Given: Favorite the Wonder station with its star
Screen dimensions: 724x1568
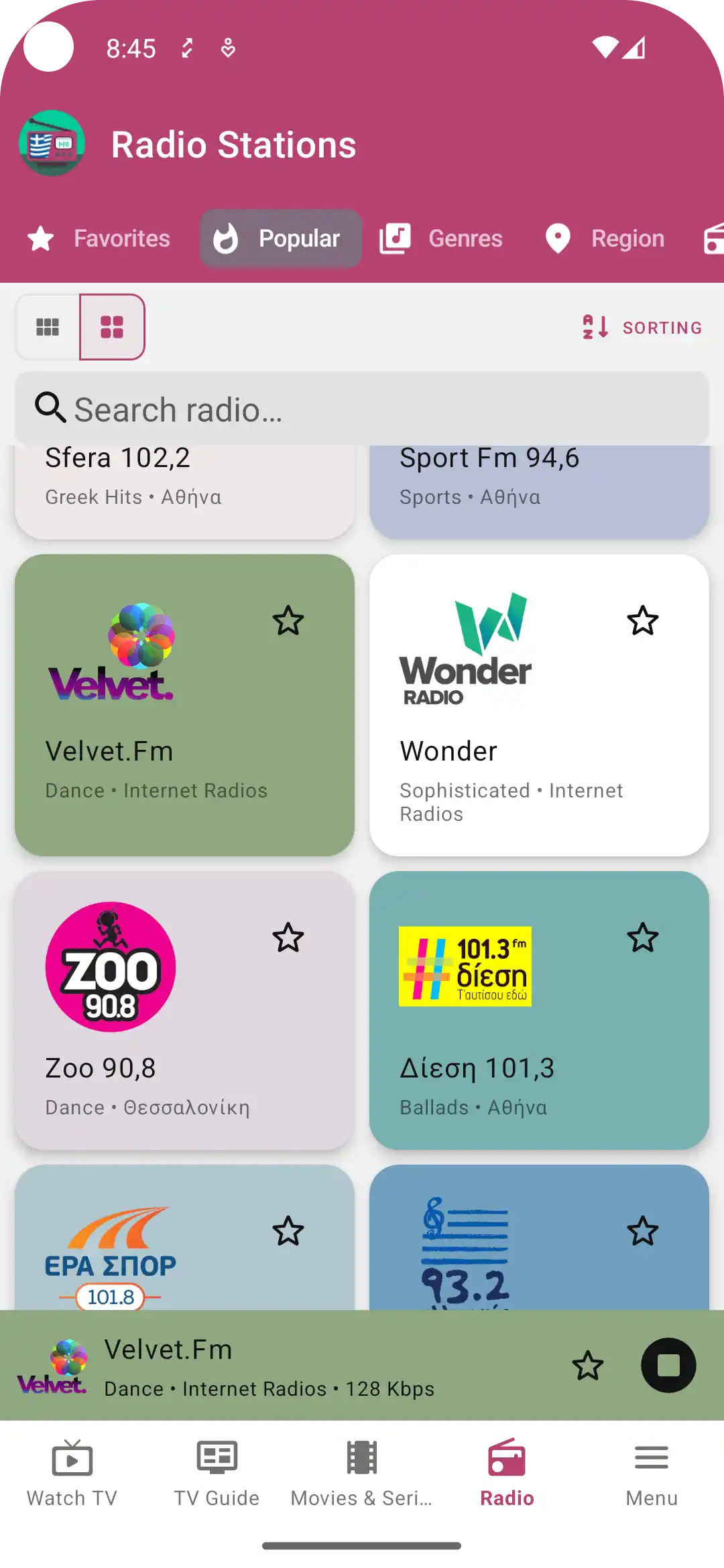Looking at the screenshot, I should pos(642,620).
